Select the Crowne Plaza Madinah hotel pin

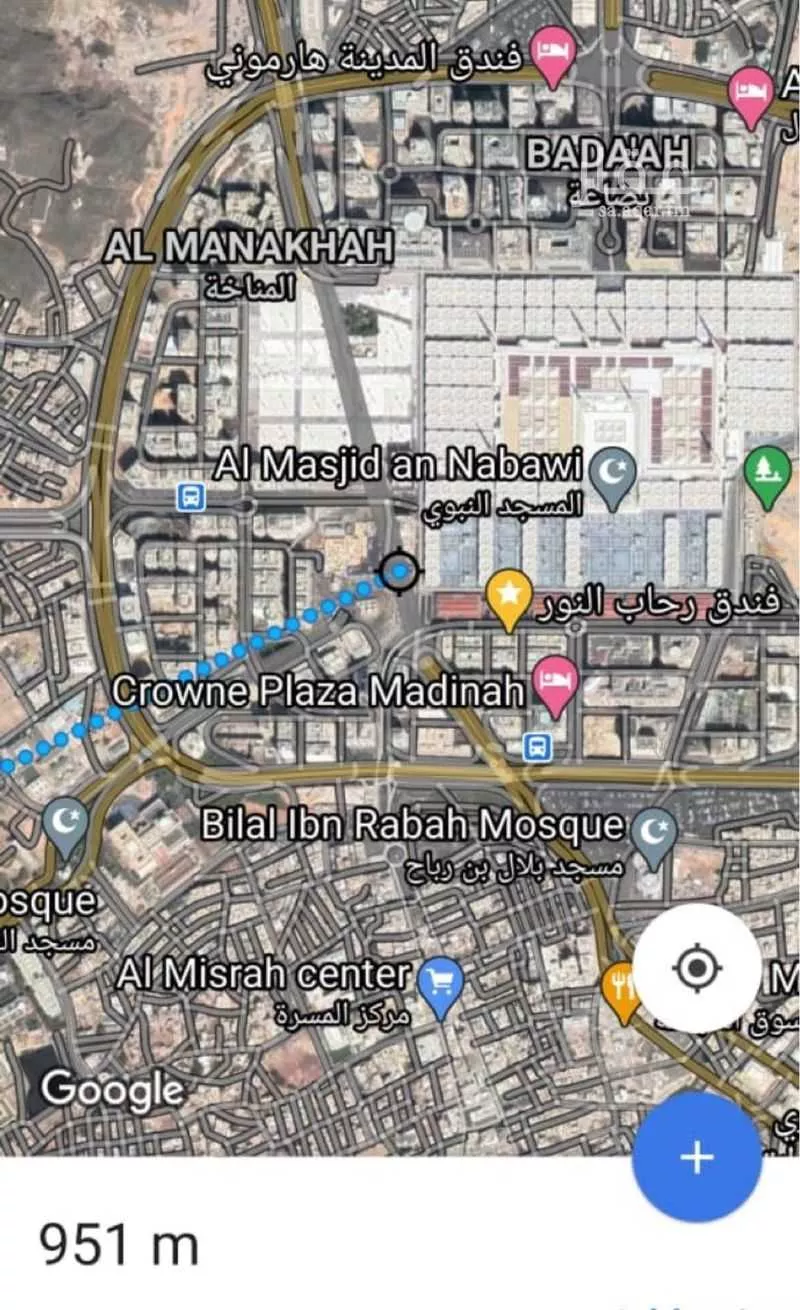[554, 683]
